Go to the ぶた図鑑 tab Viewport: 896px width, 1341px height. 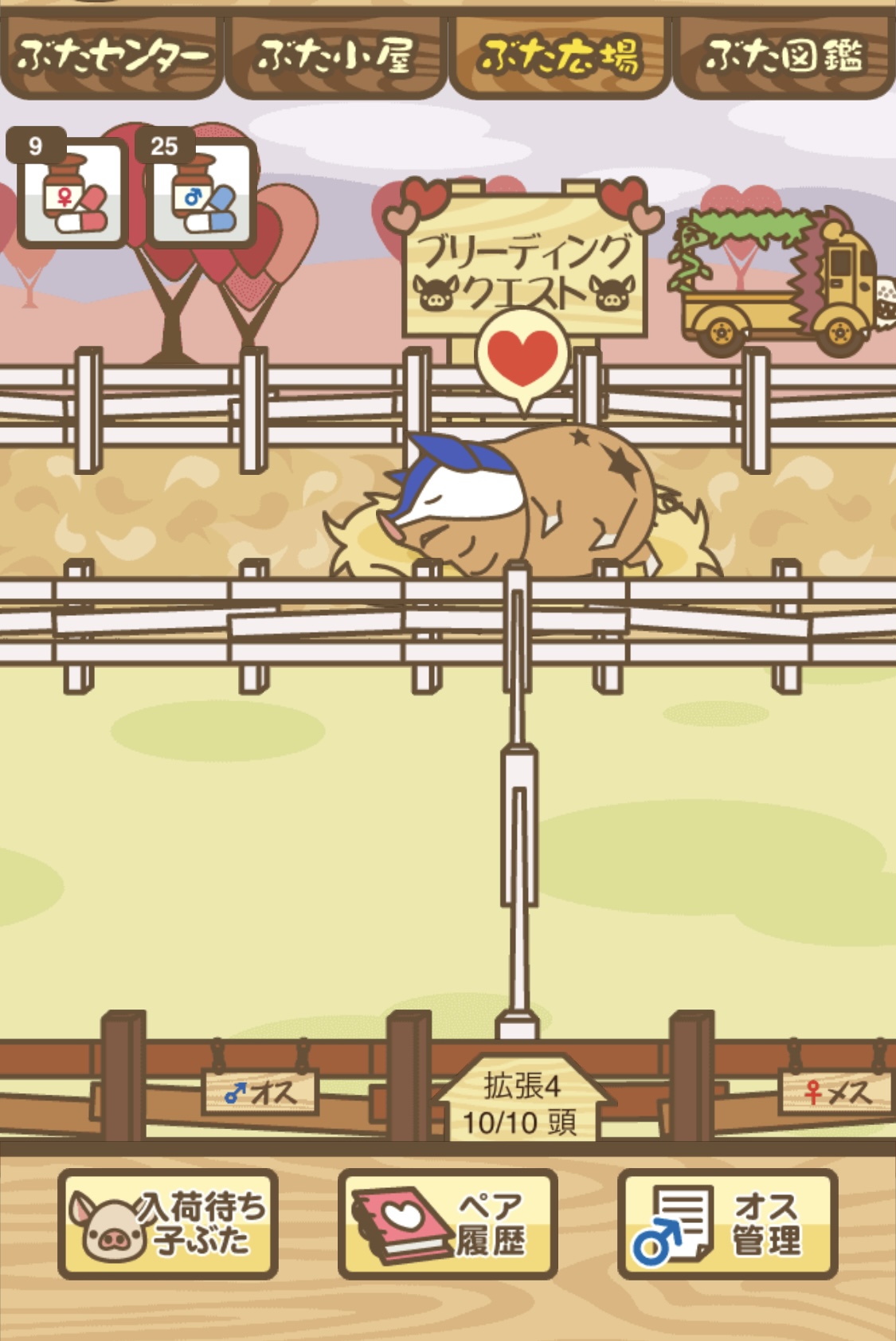pyautogui.click(x=784, y=56)
